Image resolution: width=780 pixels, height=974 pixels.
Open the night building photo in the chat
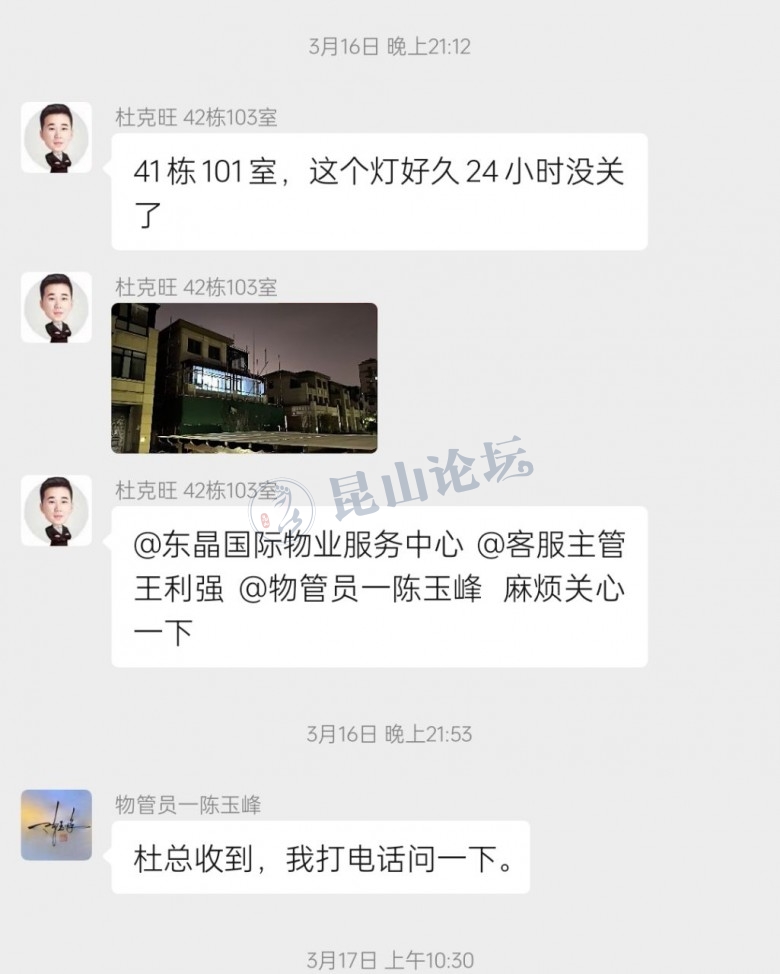244,378
